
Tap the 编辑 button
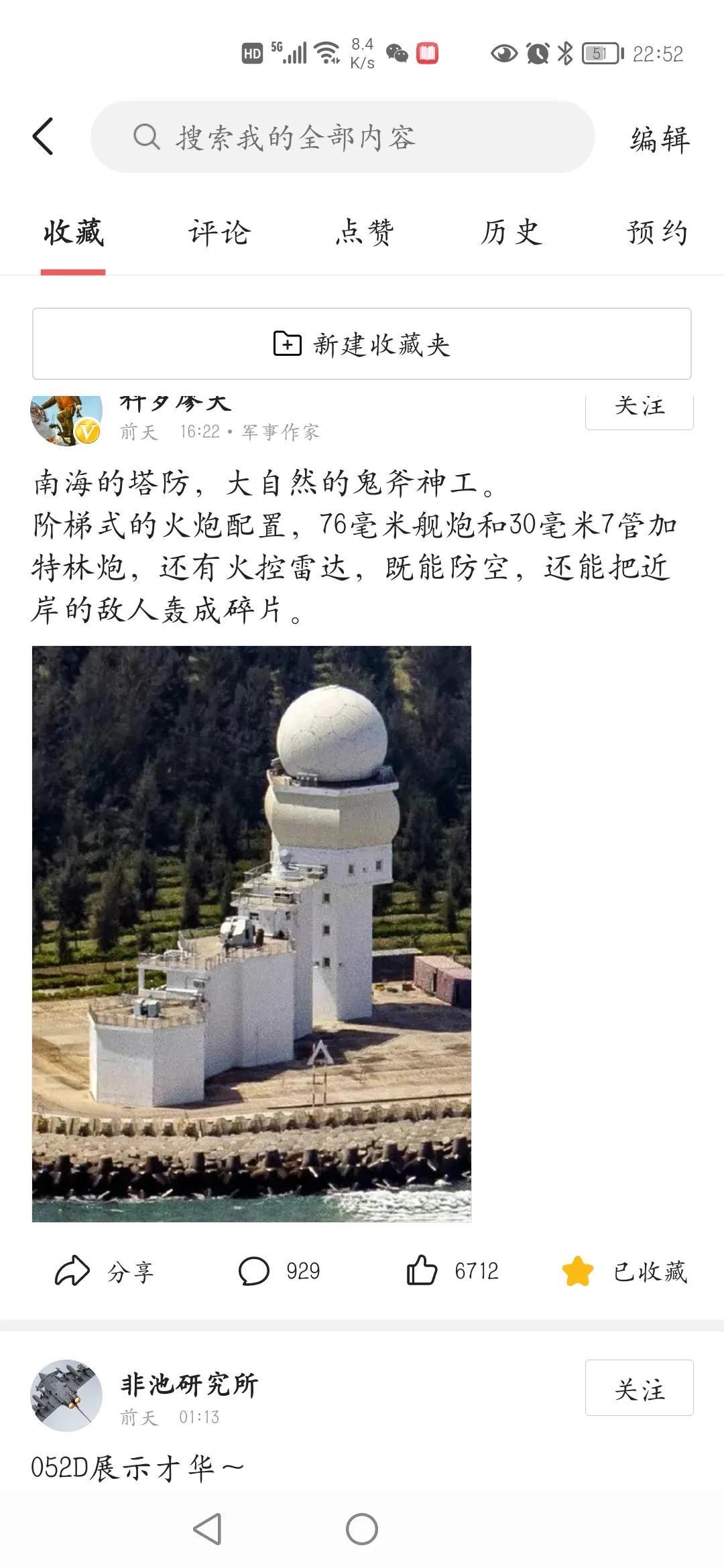[x=660, y=139]
